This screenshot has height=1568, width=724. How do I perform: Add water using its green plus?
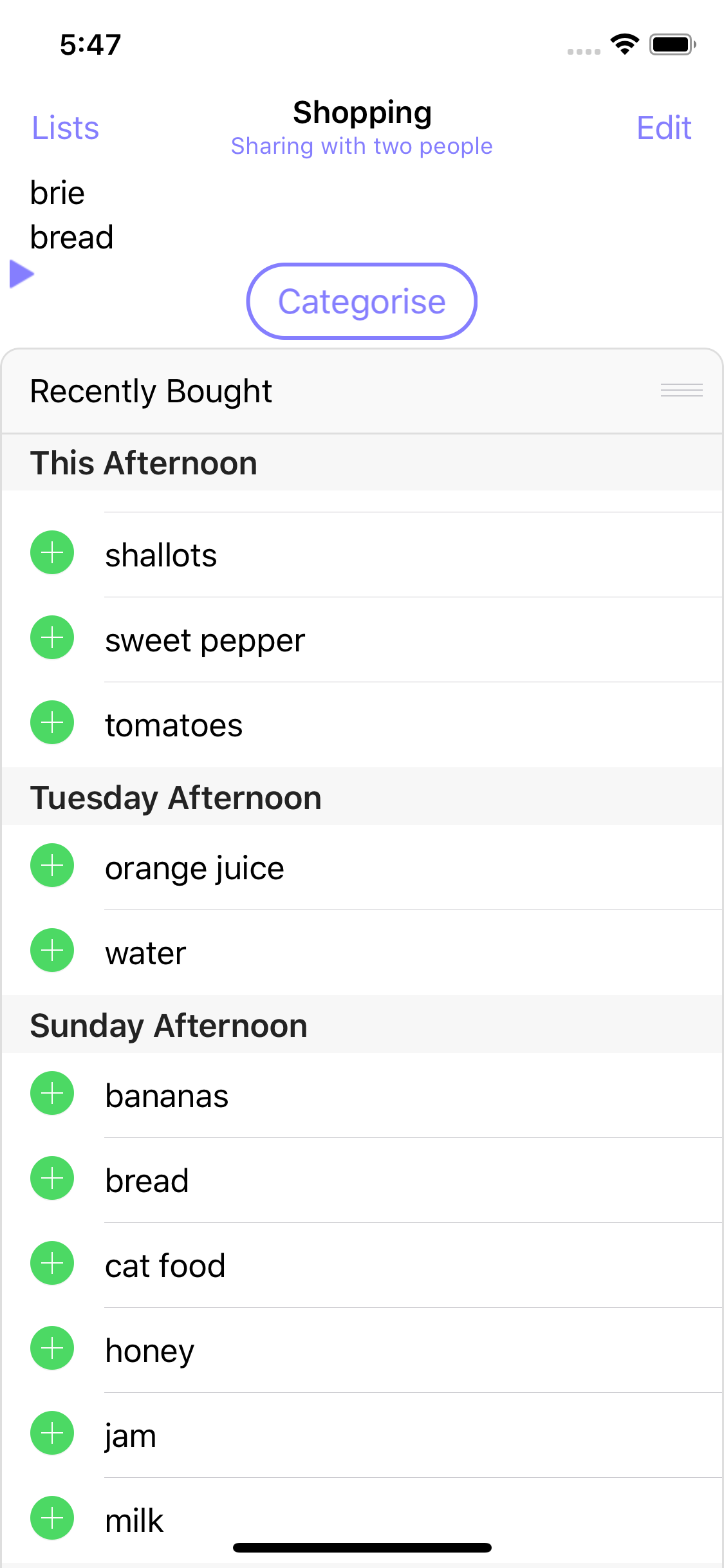click(52, 951)
